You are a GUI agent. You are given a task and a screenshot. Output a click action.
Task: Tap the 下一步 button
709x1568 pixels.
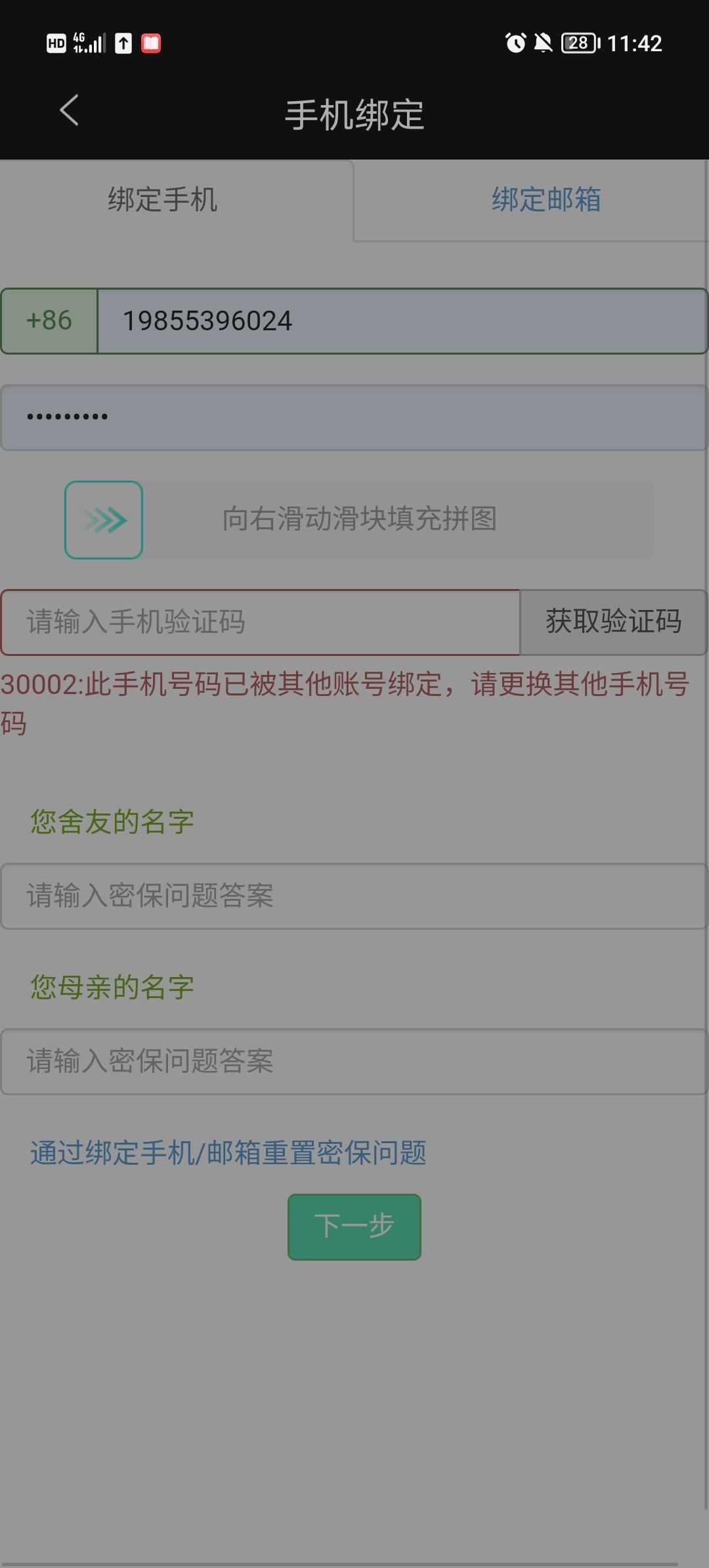tap(354, 1227)
